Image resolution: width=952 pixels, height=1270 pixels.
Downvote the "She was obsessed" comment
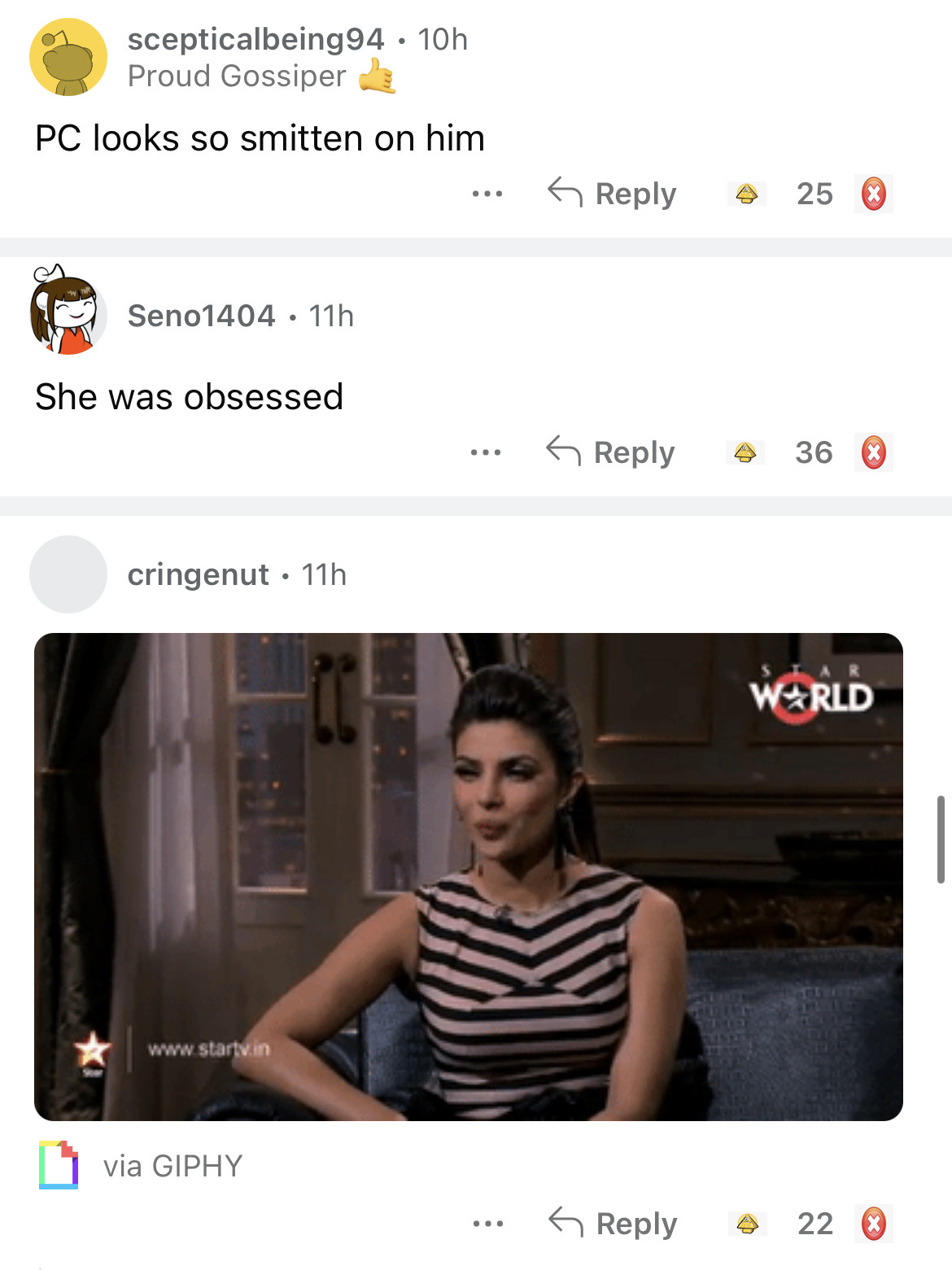873,452
